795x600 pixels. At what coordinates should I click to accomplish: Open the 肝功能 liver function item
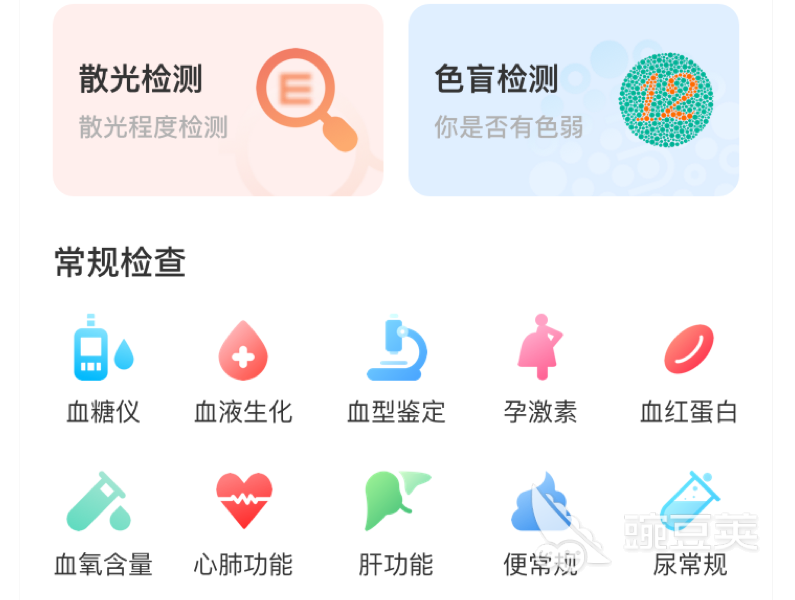396,522
